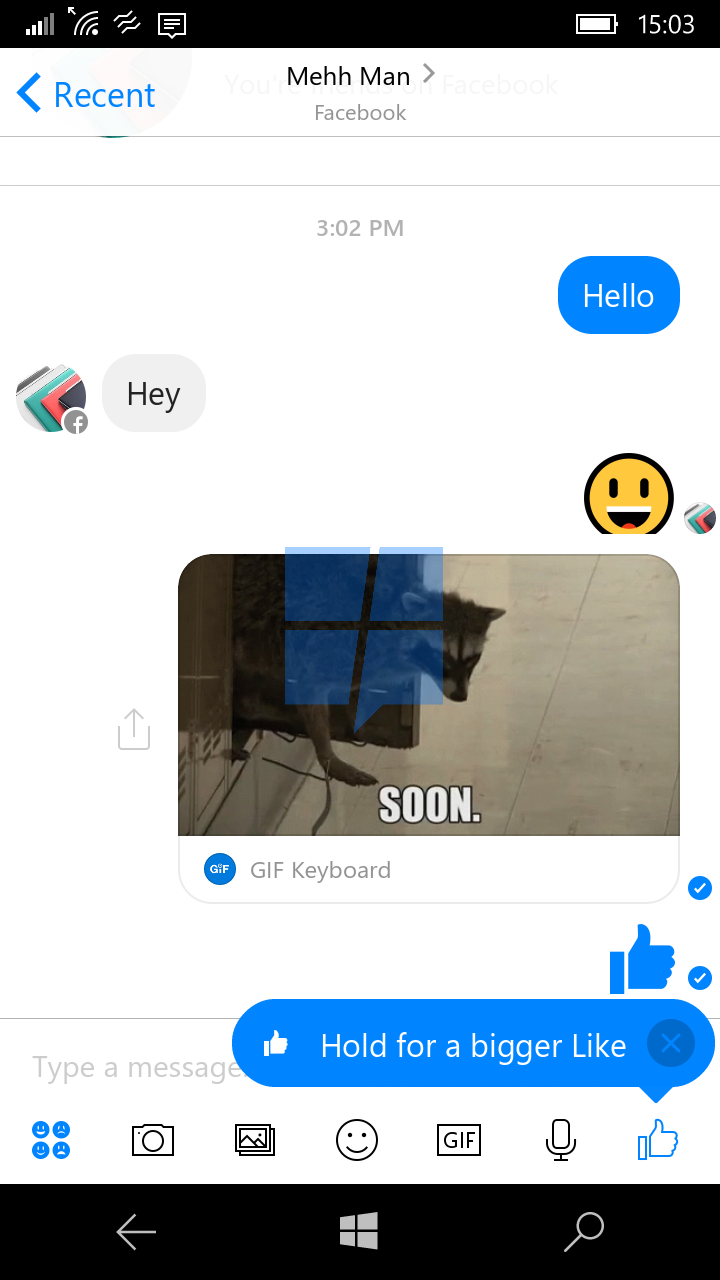Open the emoji picker
The image size is (720, 1280).
pos(357,1139)
